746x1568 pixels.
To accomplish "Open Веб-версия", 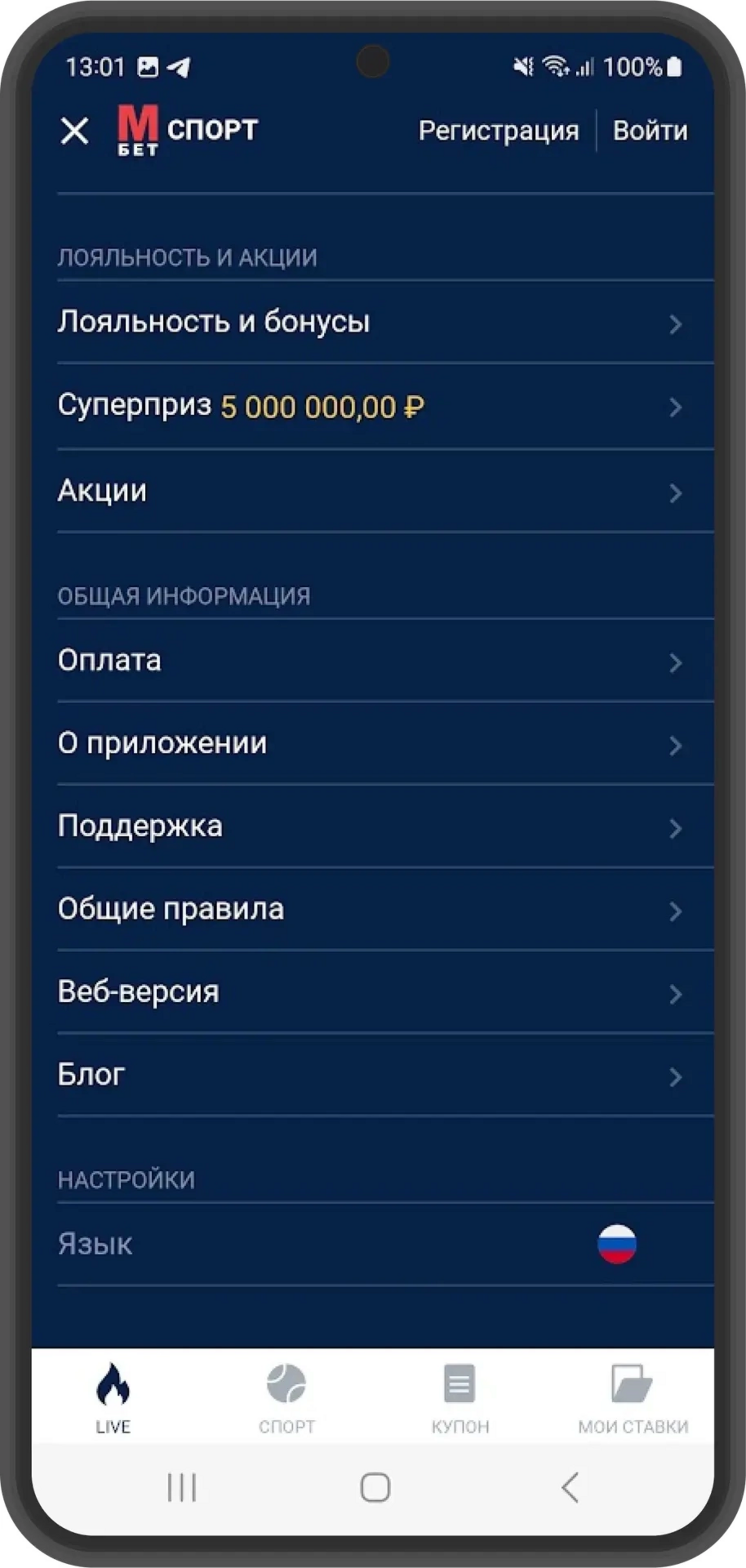I will coord(371,992).
